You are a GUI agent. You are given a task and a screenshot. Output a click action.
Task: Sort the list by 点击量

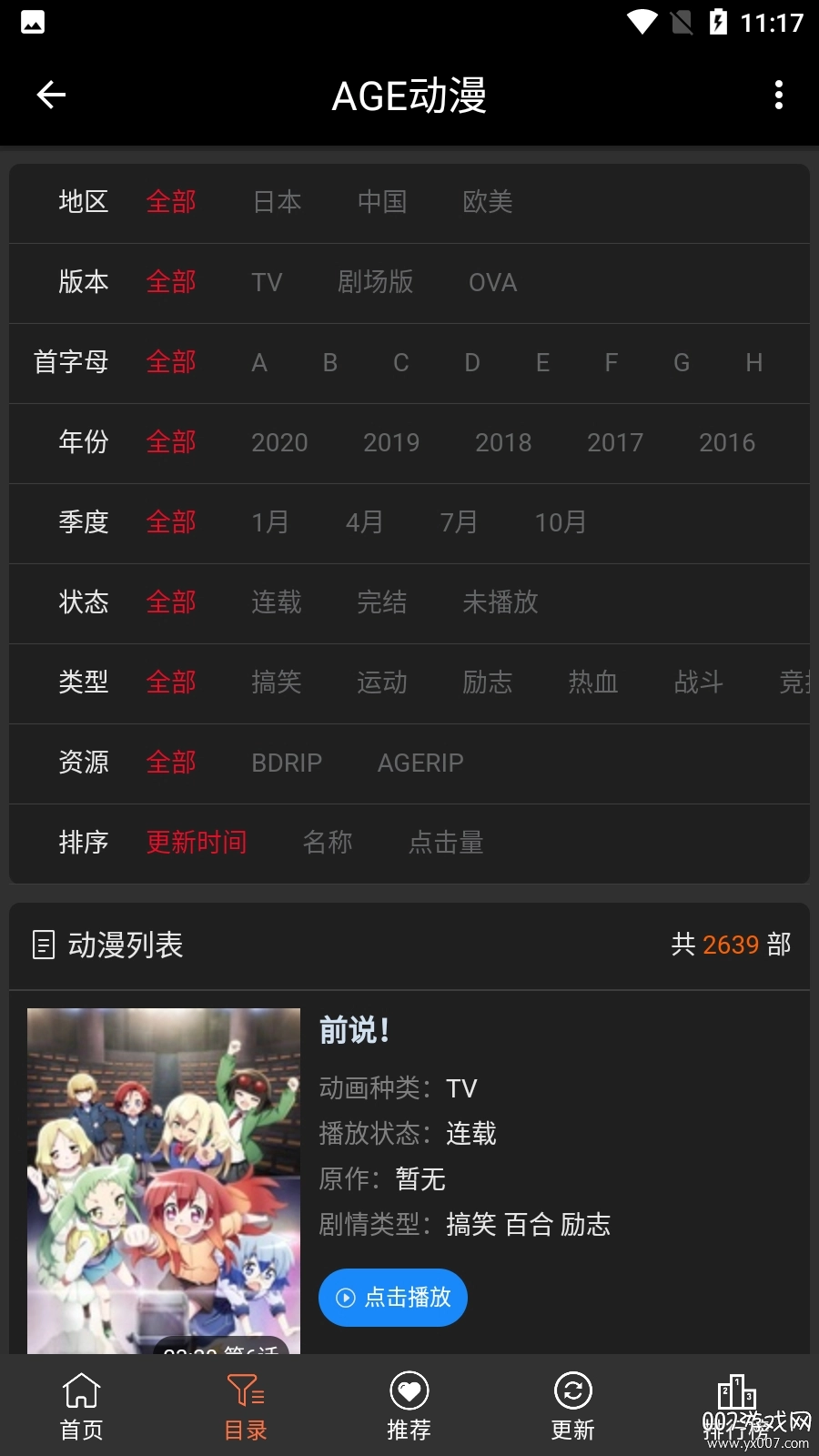tap(446, 843)
